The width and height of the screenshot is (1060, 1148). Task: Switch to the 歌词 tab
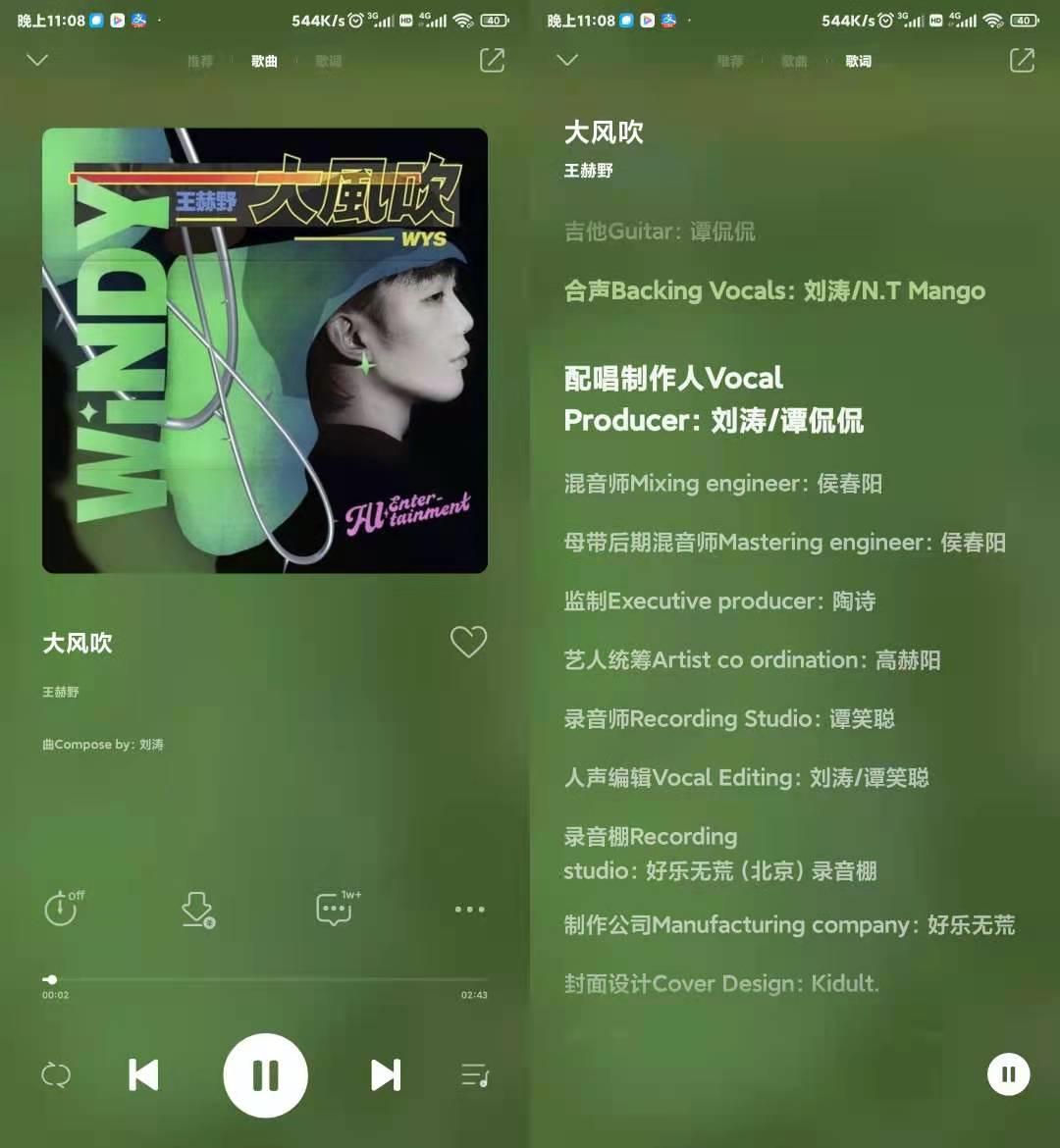click(x=328, y=60)
